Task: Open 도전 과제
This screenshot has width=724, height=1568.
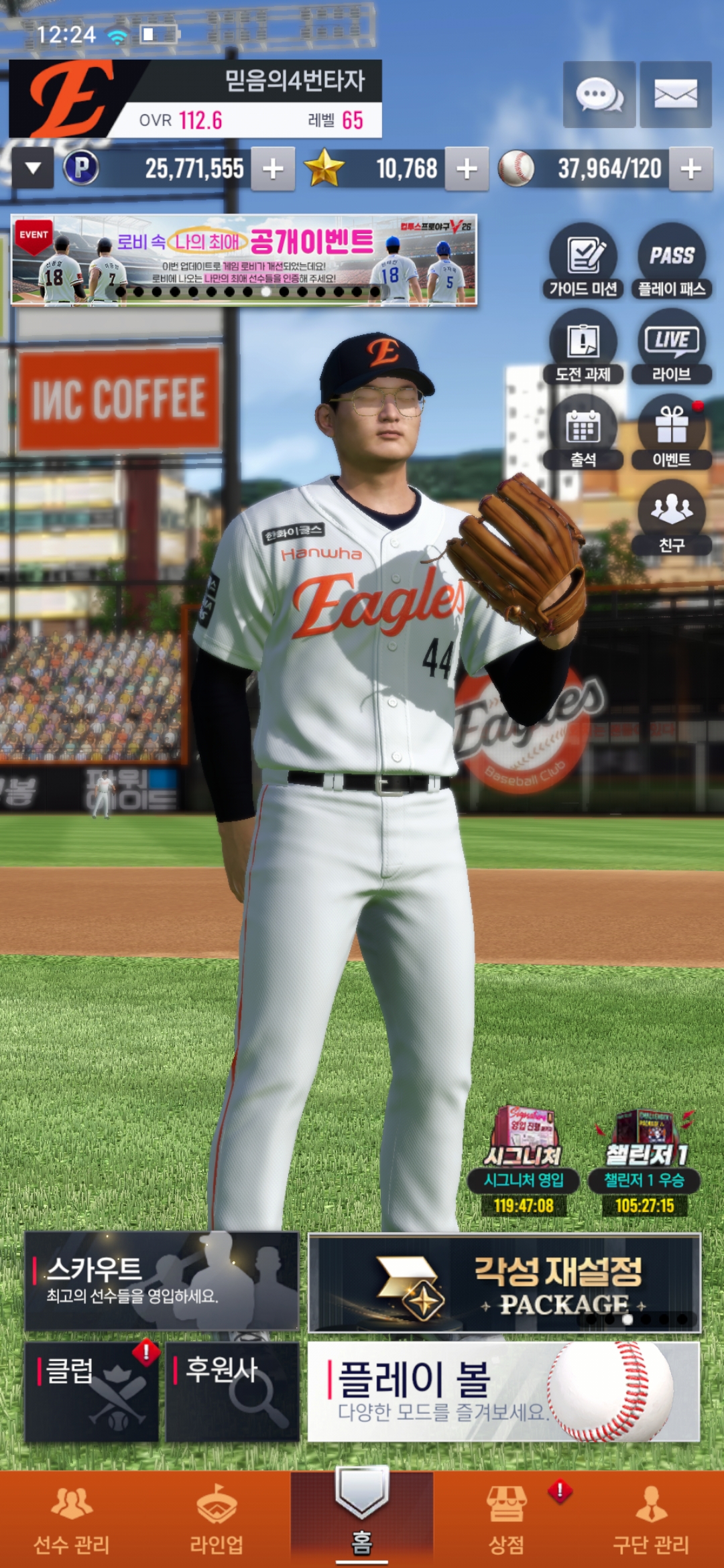Action: coord(583,346)
